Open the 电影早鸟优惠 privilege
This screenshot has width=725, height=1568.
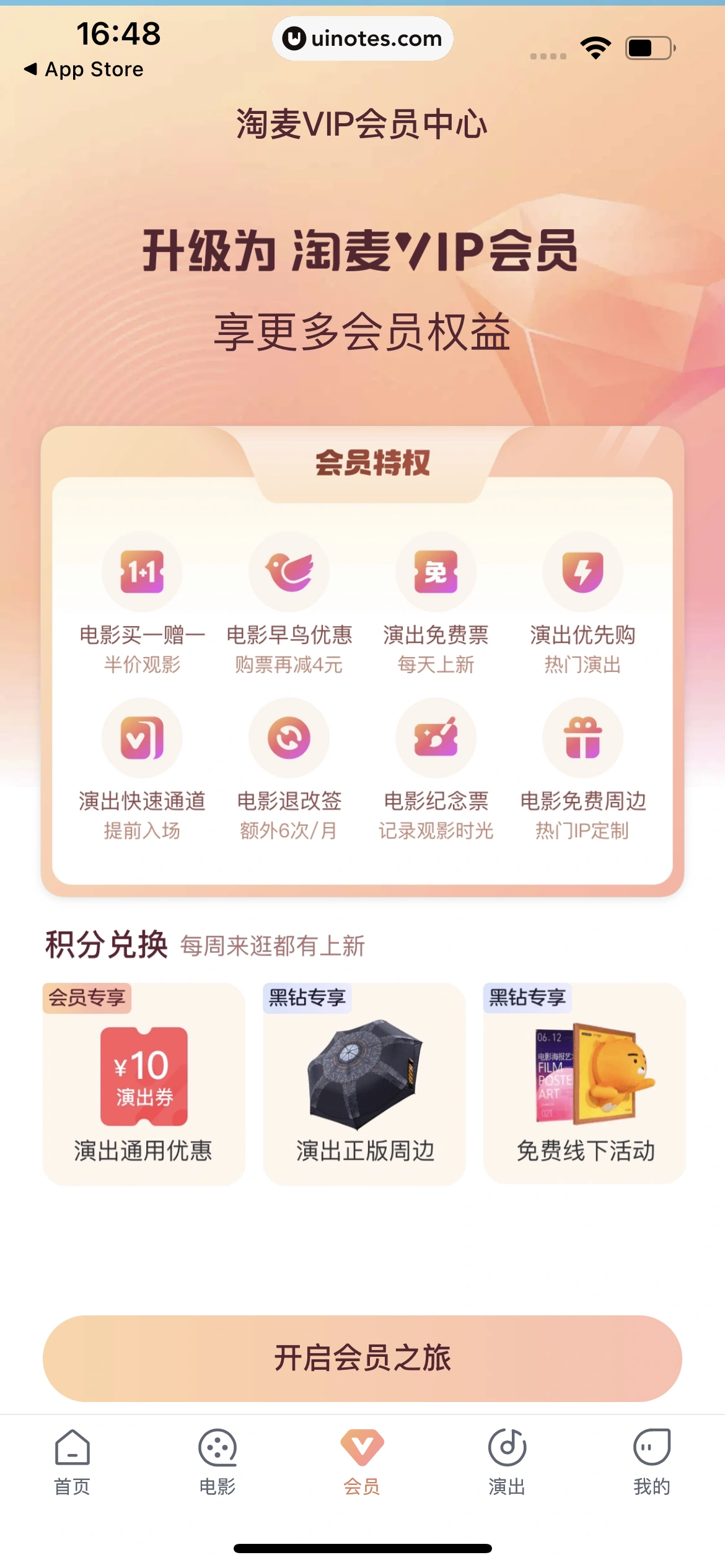pos(289,601)
